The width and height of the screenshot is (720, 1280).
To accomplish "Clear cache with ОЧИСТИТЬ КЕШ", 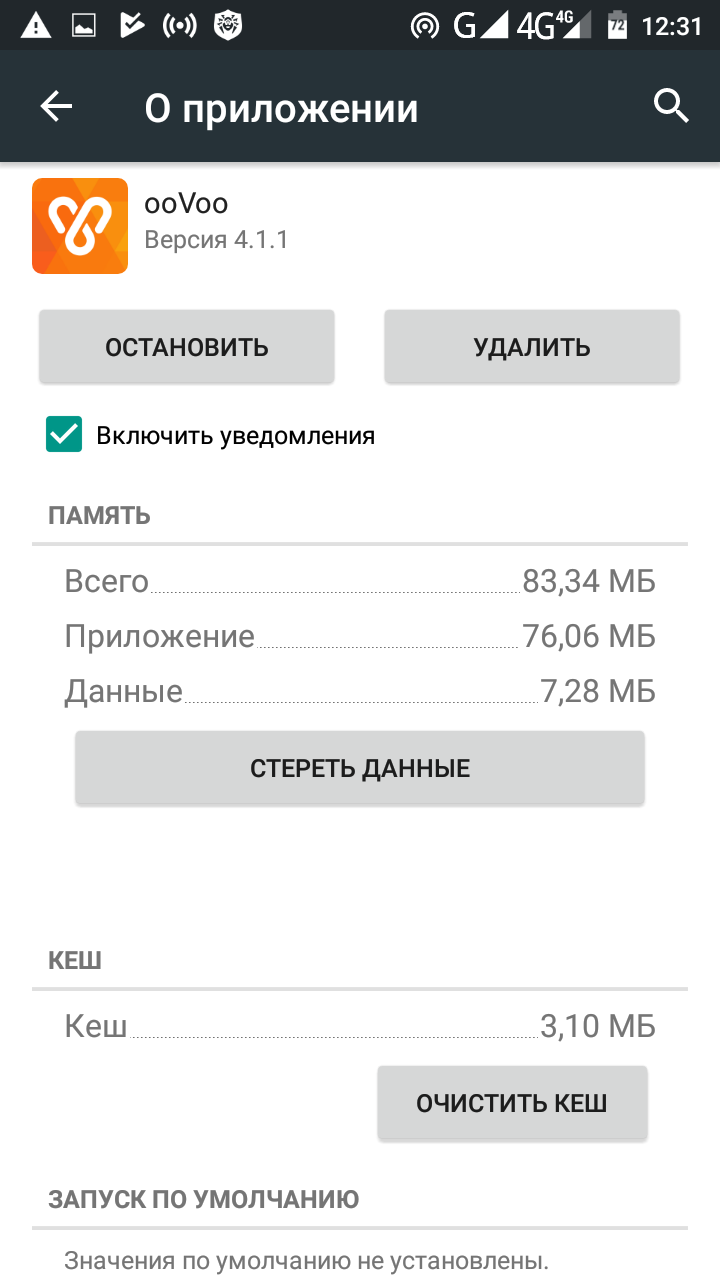I will (512, 1103).
